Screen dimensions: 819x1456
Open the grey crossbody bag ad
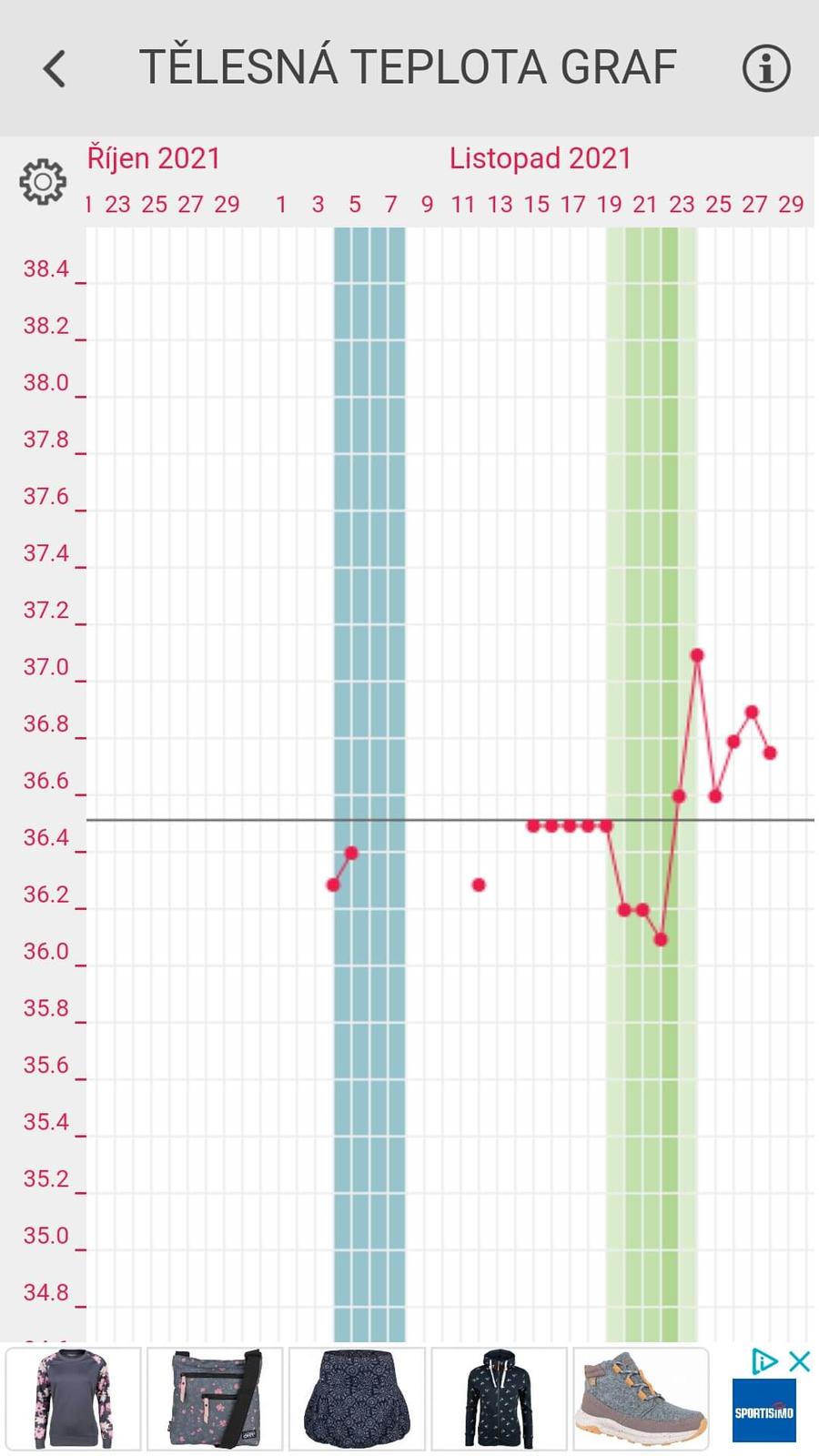click(215, 1399)
